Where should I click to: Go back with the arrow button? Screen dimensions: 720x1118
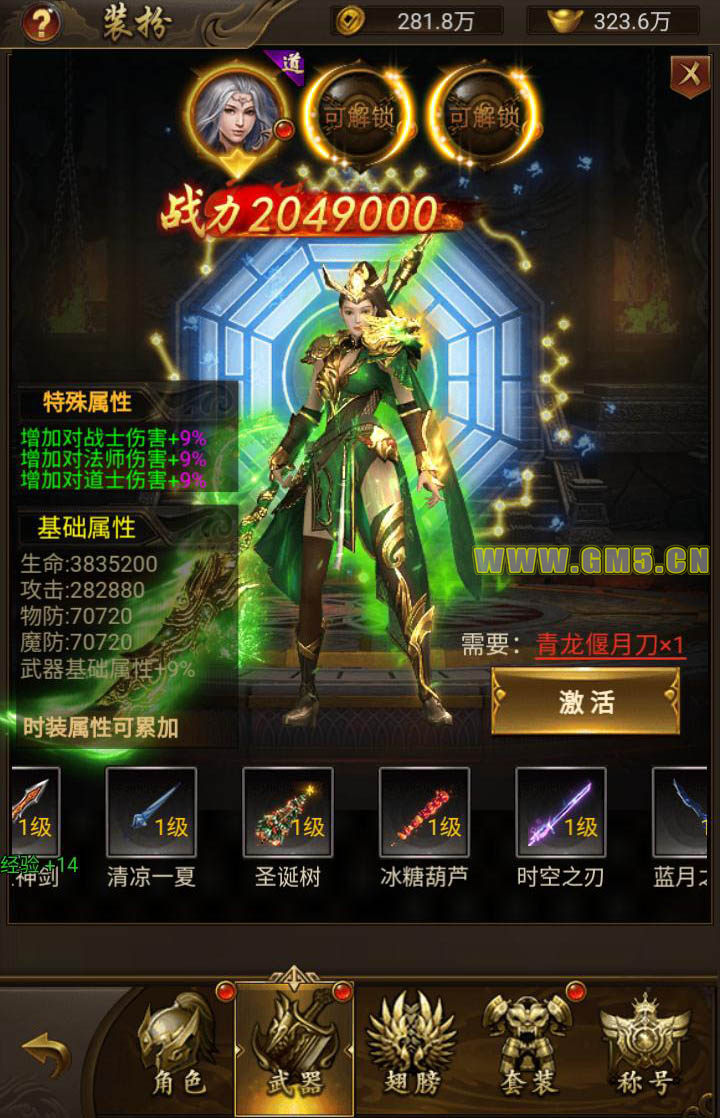(46, 1053)
